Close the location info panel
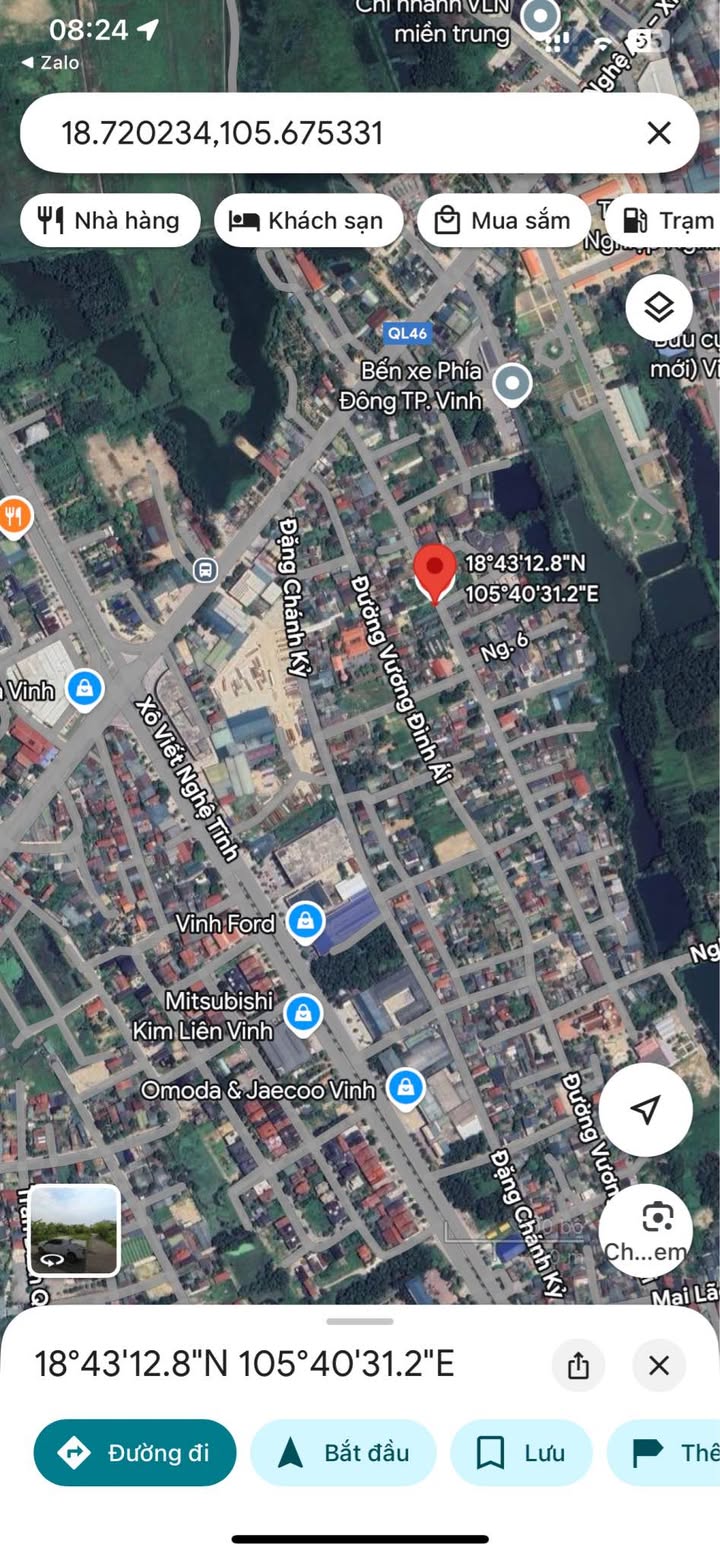 658,1365
